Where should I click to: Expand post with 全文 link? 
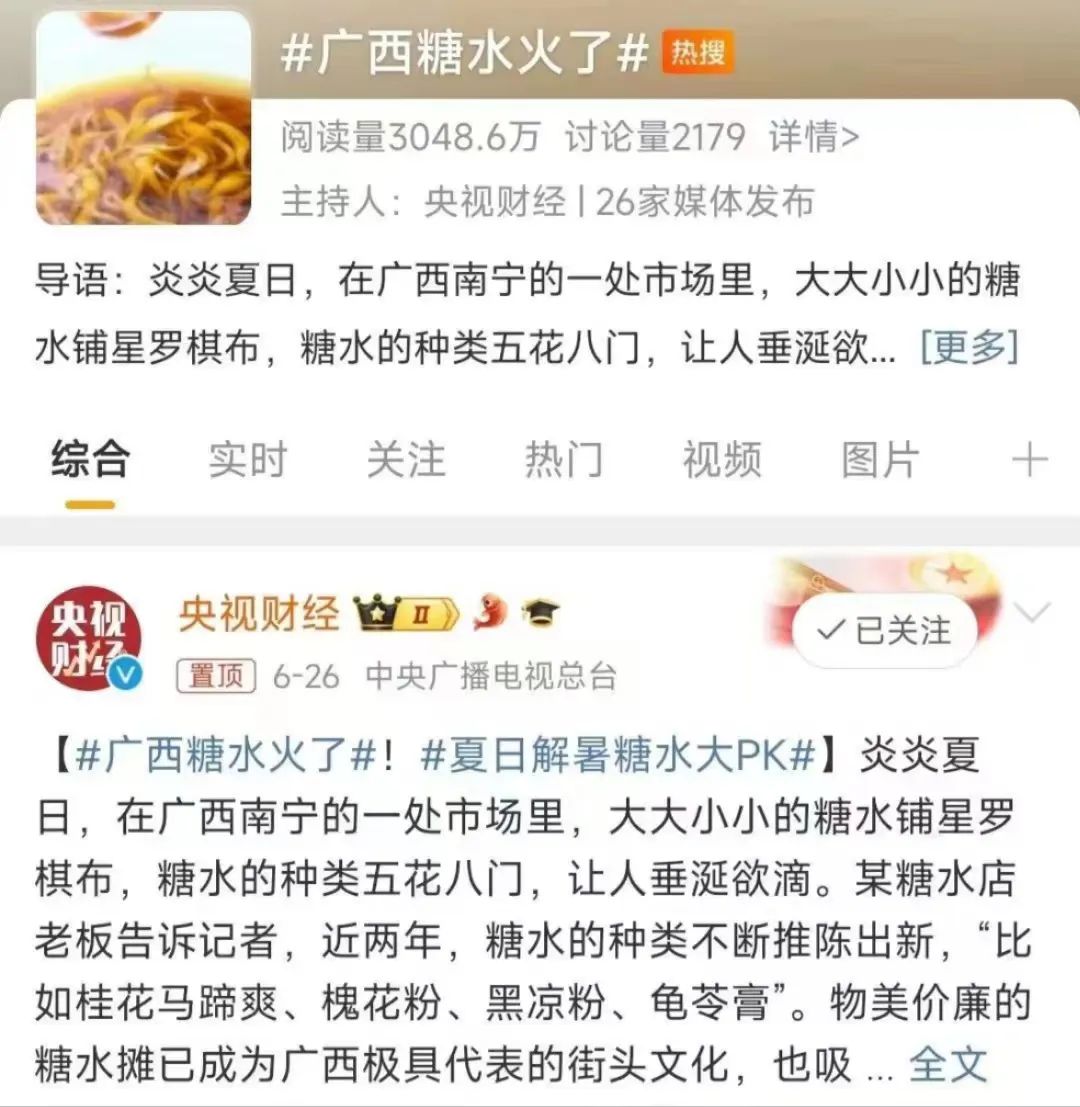(x=946, y=1065)
